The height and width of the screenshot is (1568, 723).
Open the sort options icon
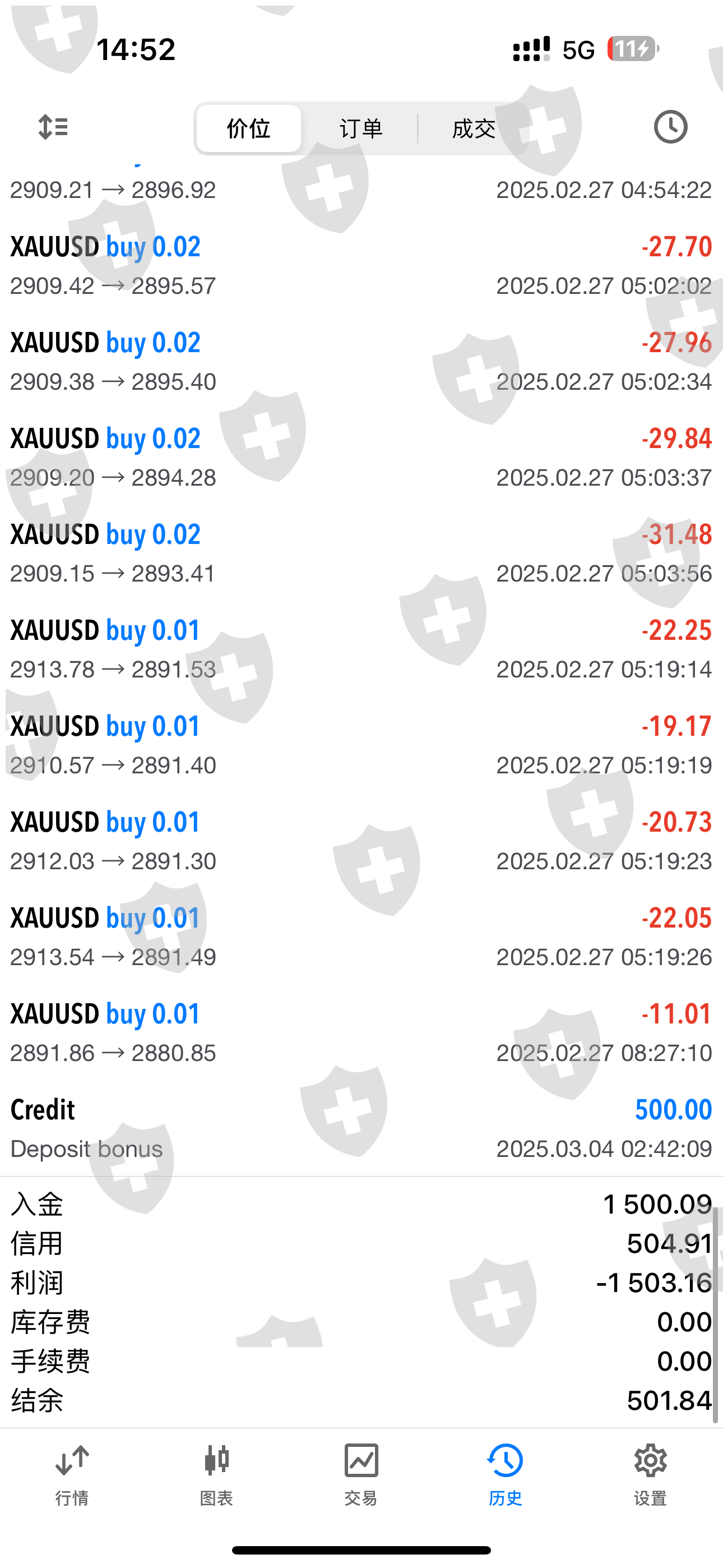[x=53, y=127]
